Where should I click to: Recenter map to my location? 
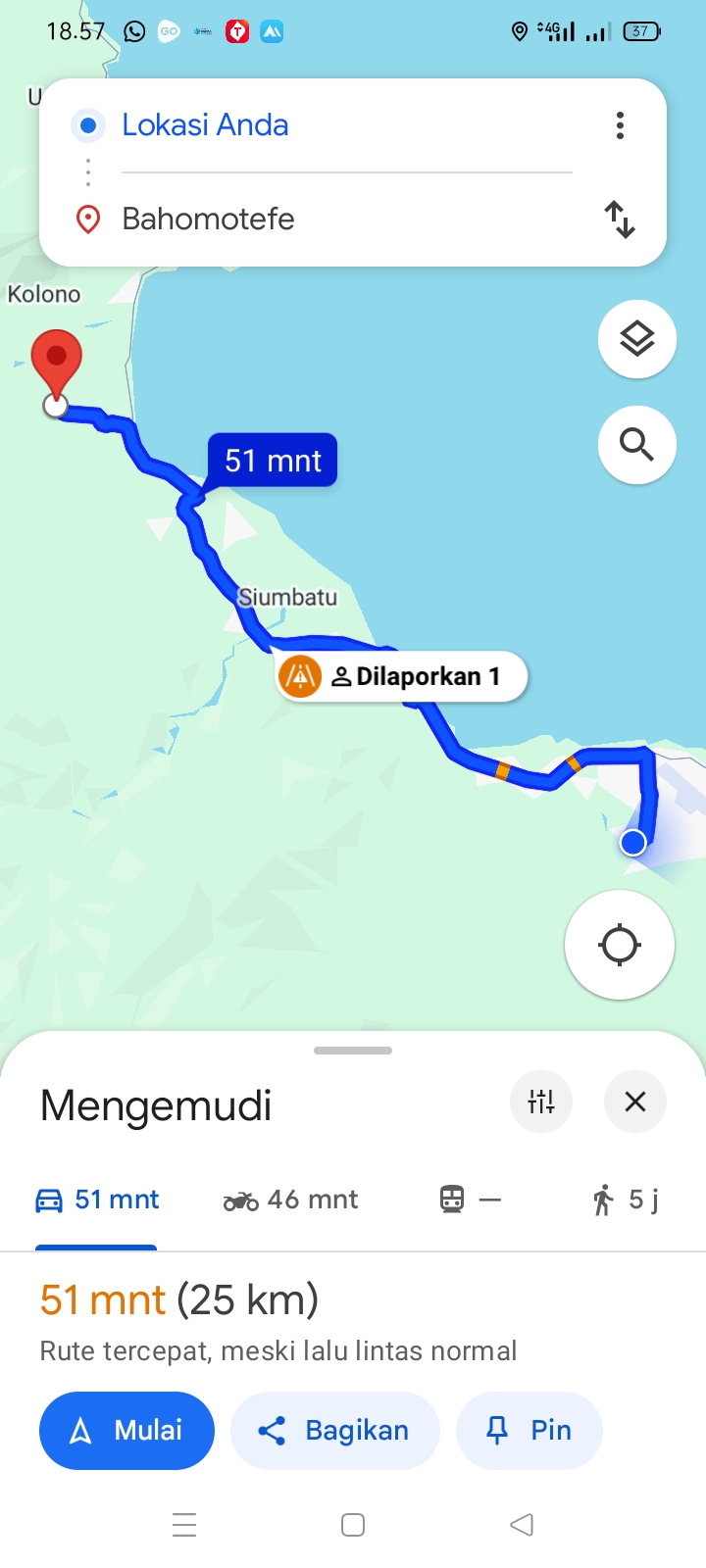point(620,945)
